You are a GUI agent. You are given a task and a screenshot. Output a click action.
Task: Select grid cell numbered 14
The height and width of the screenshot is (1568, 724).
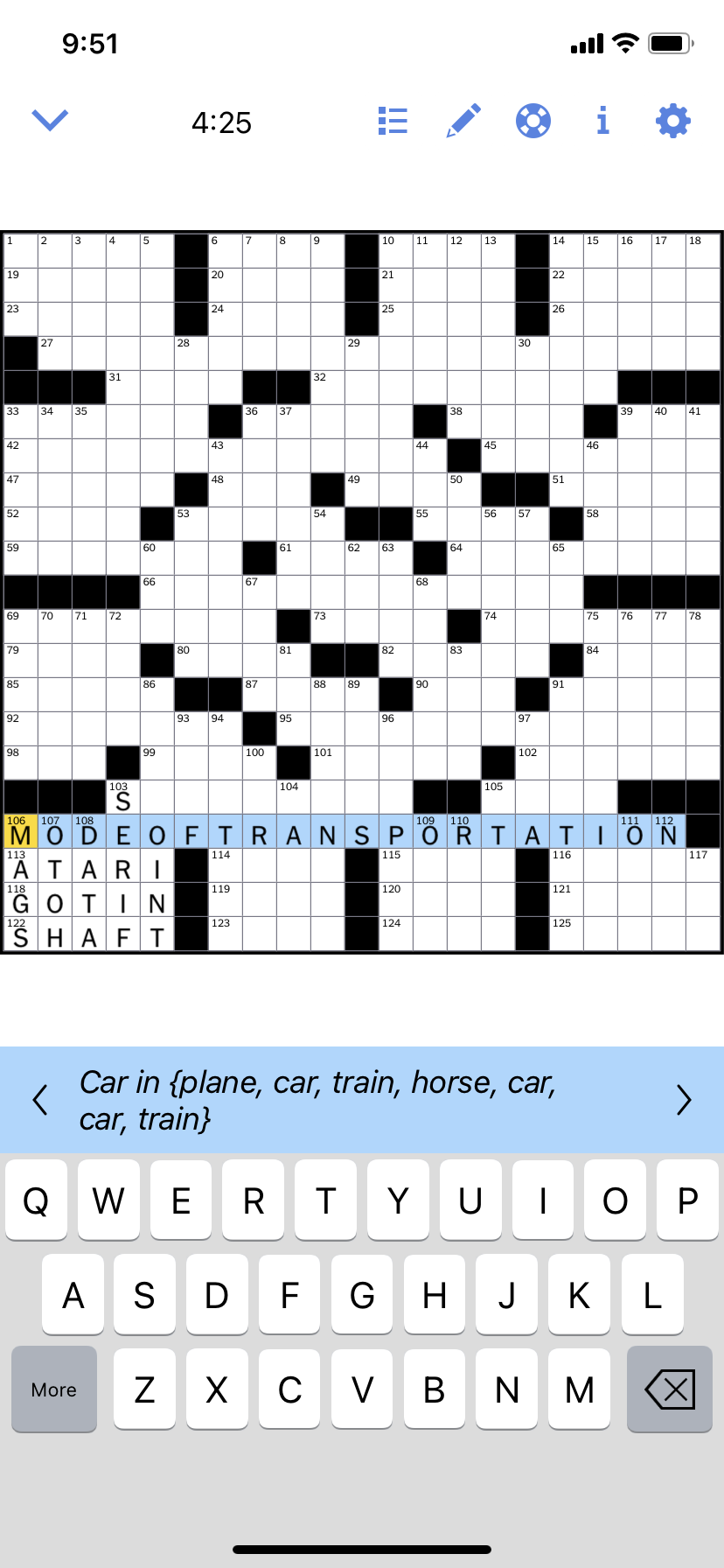click(x=567, y=251)
